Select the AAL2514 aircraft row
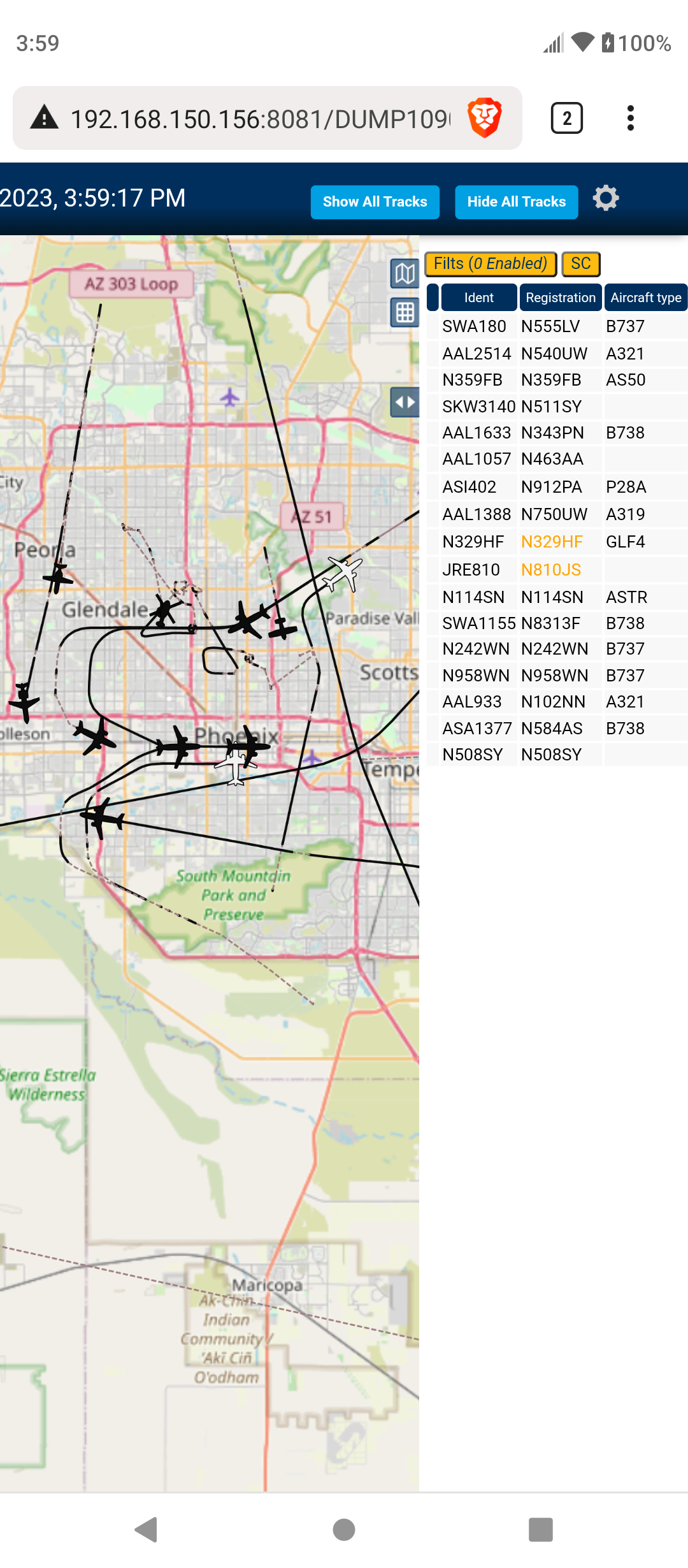 coord(557,354)
